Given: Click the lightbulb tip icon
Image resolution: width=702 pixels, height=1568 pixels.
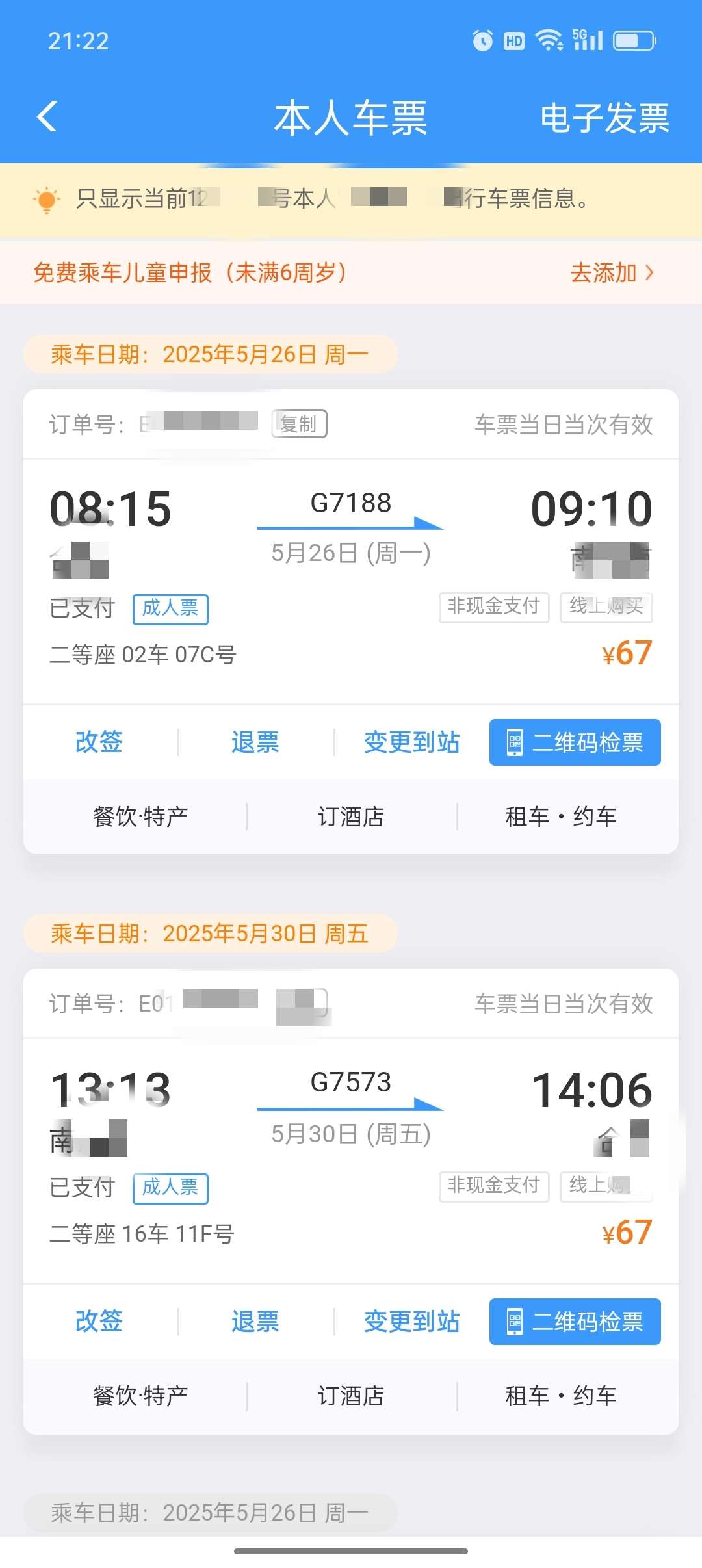Looking at the screenshot, I should pyautogui.click(x=46, y=200).
